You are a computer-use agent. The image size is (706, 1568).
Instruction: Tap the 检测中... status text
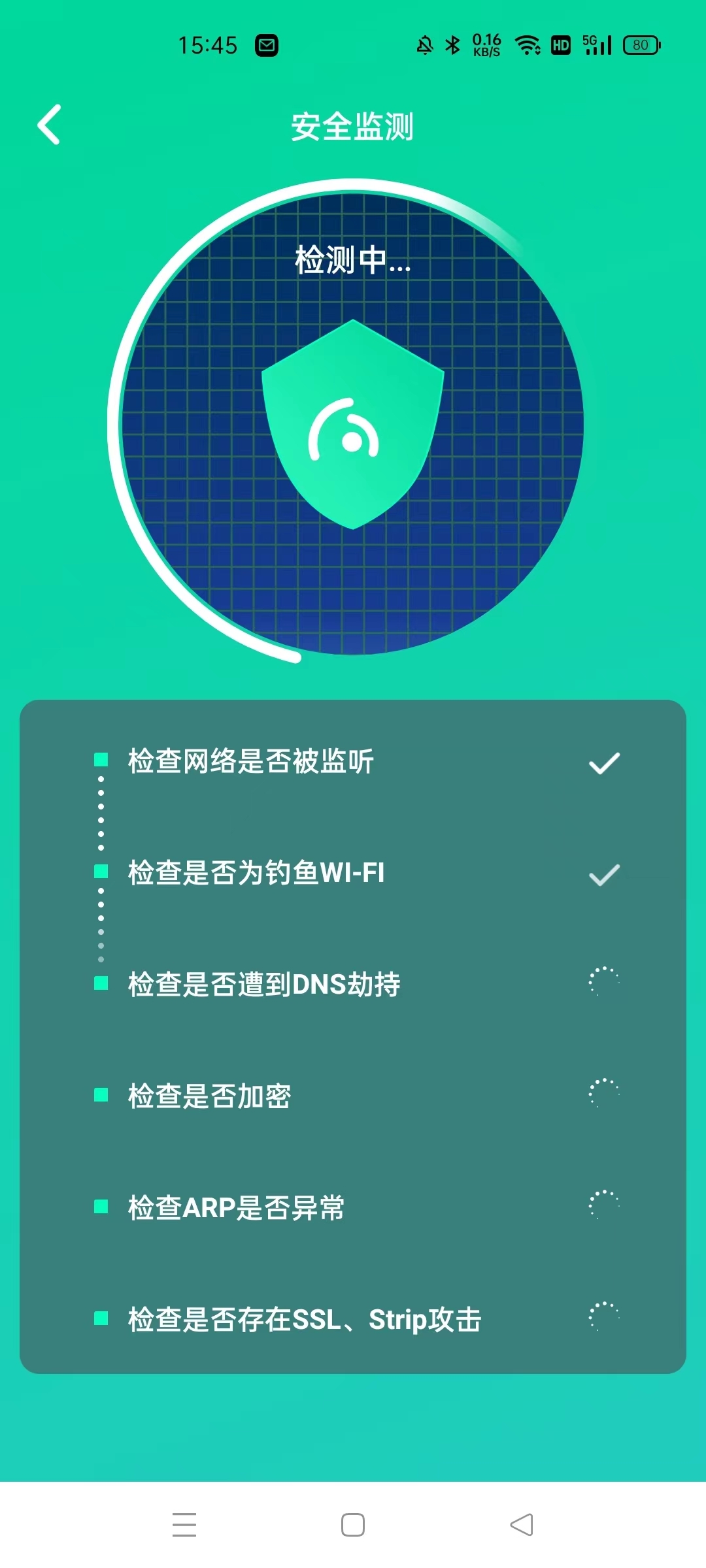click(352, 260)
